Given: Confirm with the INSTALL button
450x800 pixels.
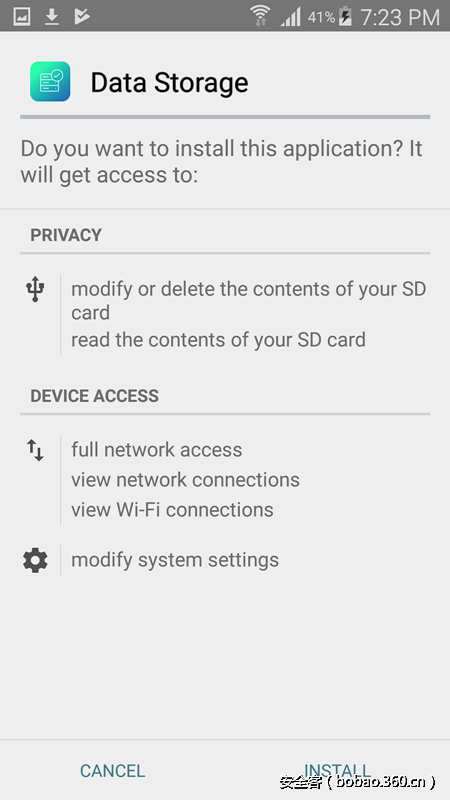Looking at the screenshot, I should pyautogui.click(x=337, y=770).
